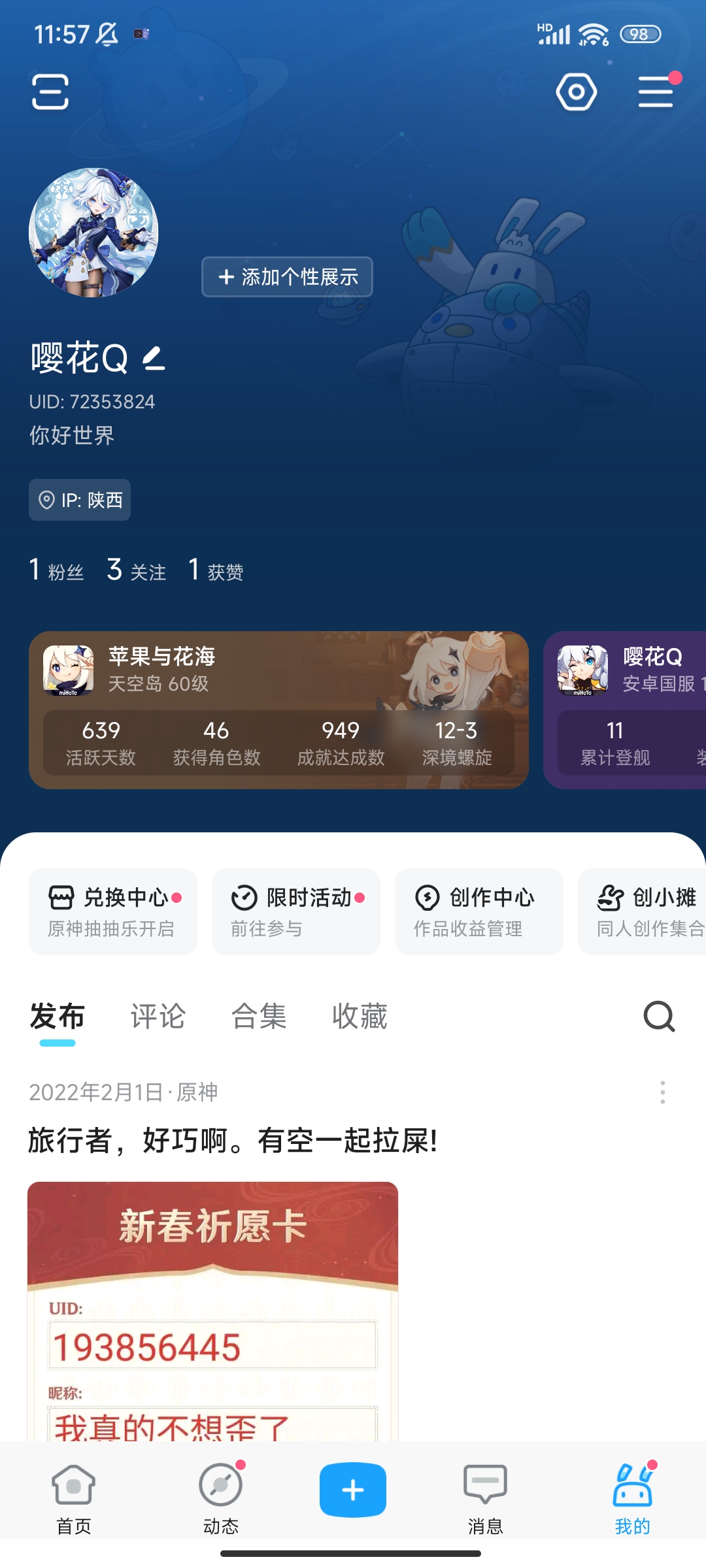The height and width of the screenshot is (1568, 706).
Task: Open the QR scan icon
Action: click(50, 91)
